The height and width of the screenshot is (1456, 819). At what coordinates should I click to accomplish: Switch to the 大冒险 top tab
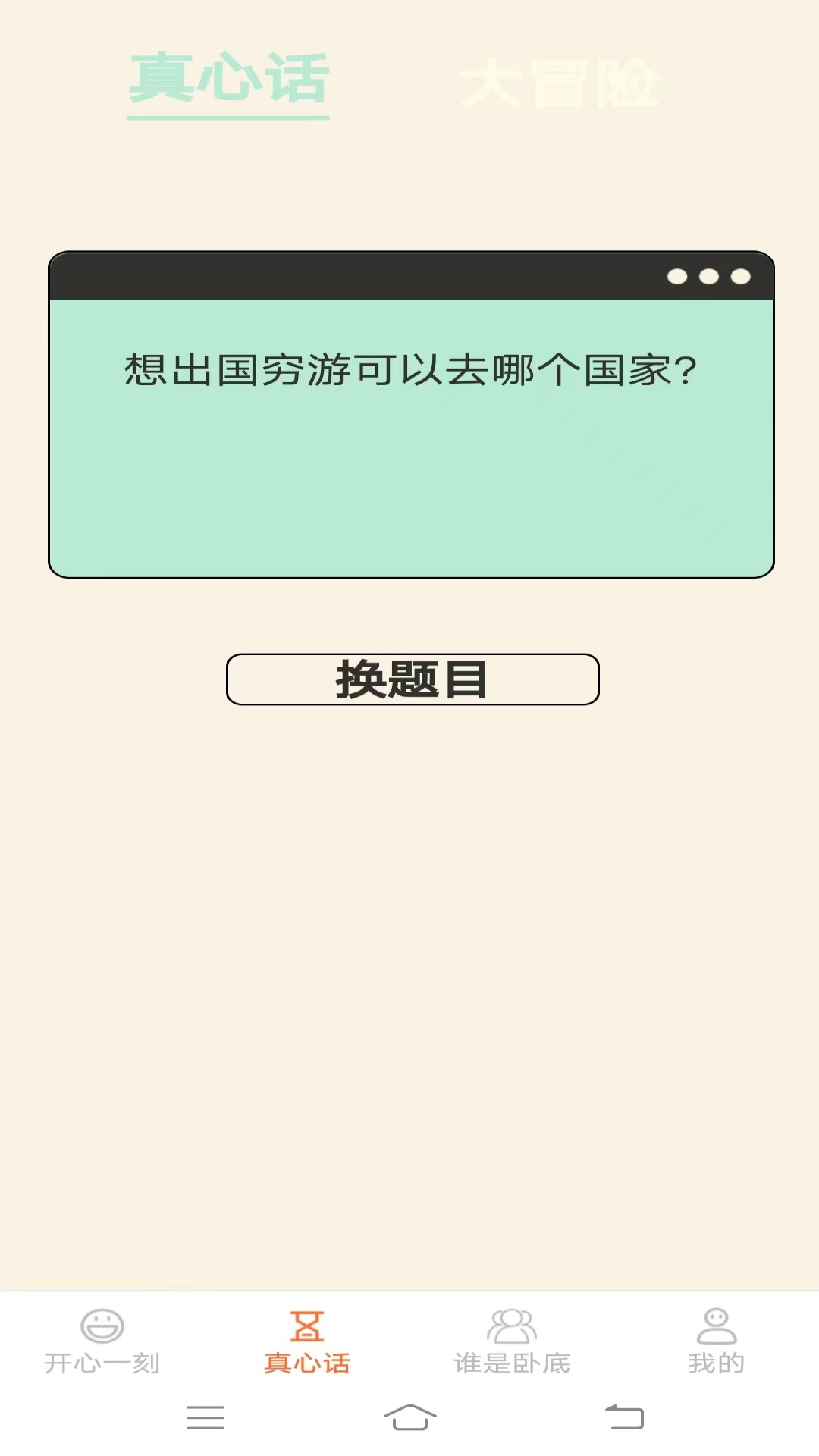[x=560, y=83]
